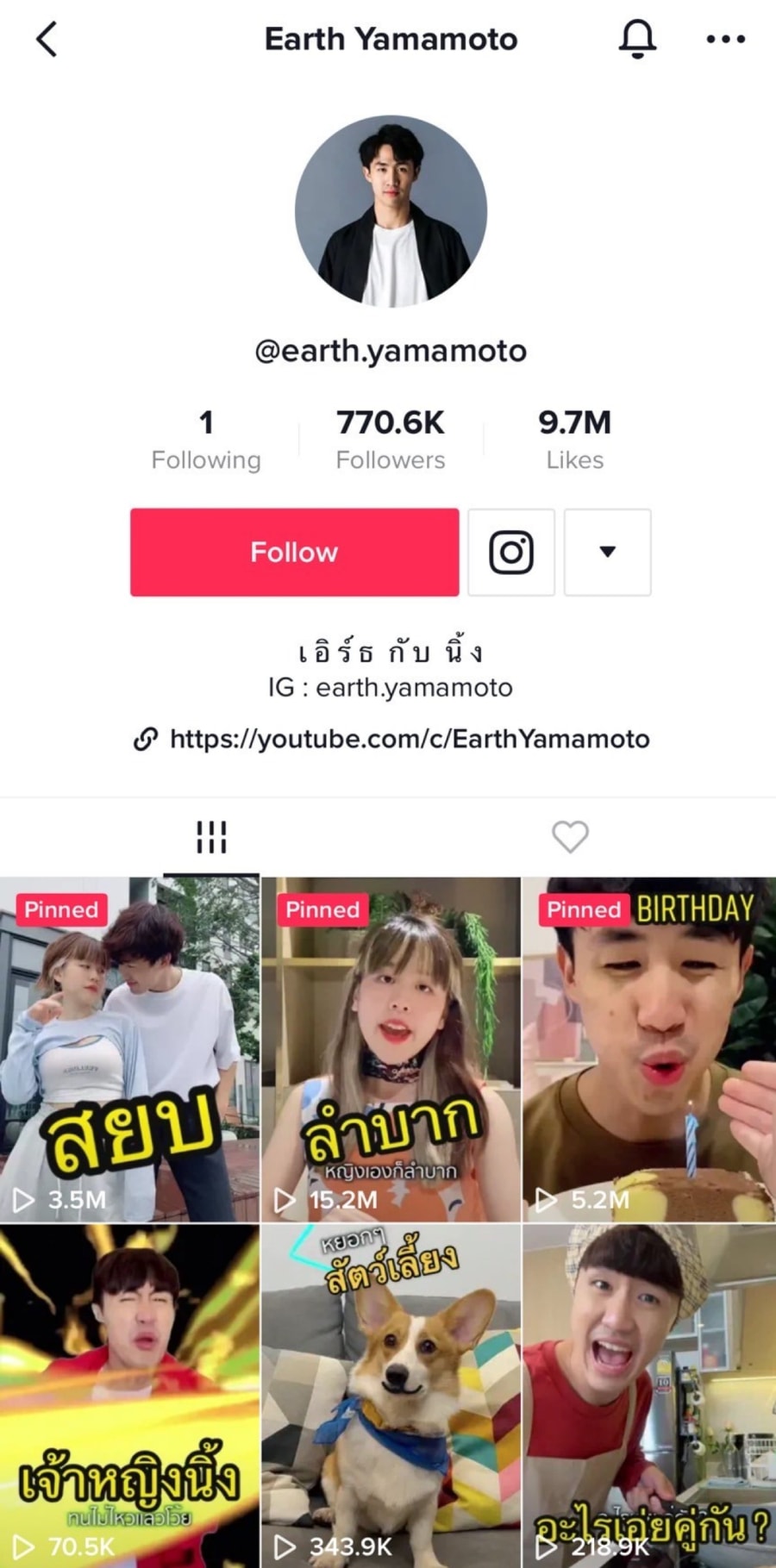Open the corgi video with 343.9K views
Viewport: 776px width, 1568px height.
coord(391,1395)
